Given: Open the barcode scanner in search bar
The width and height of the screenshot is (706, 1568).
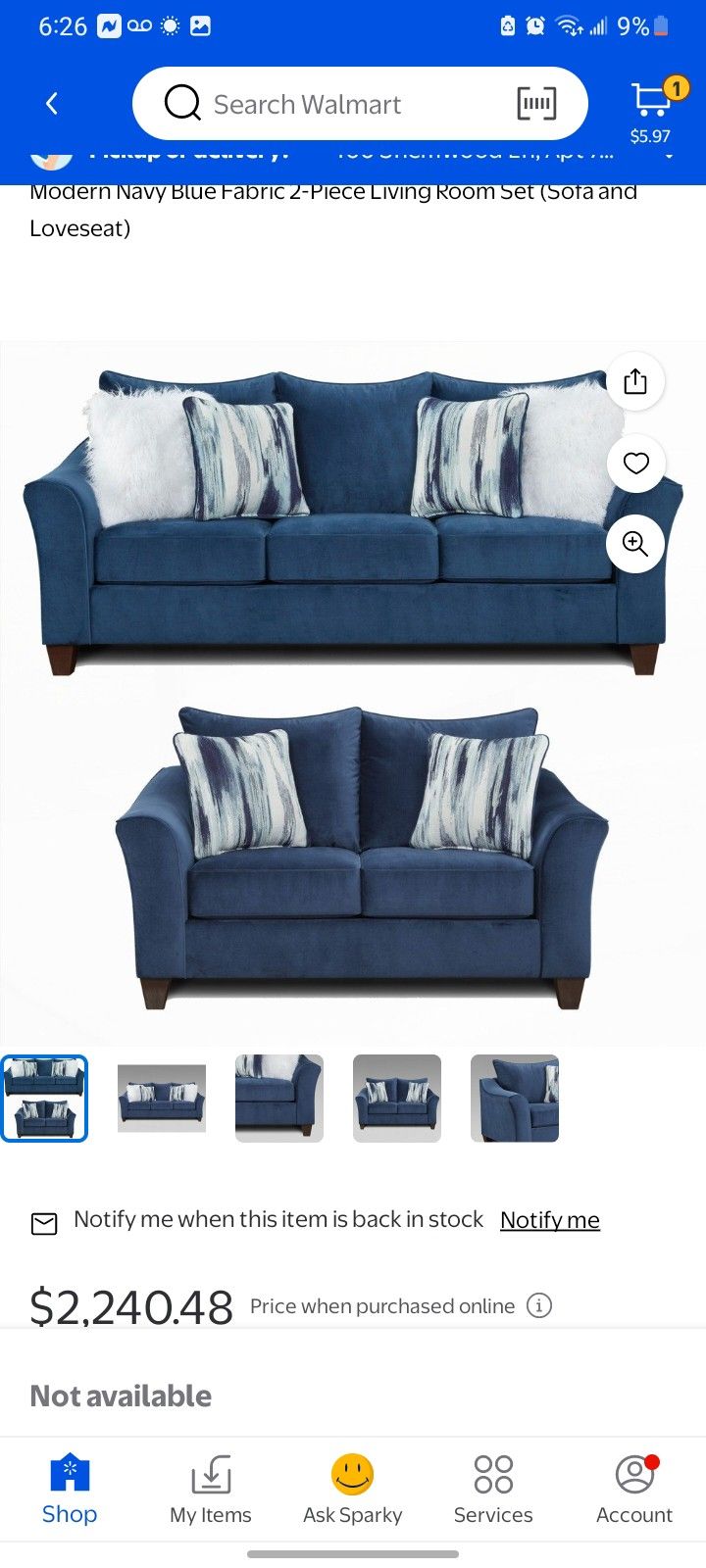Looking at the screenshot, I should (x=535, y=103).
